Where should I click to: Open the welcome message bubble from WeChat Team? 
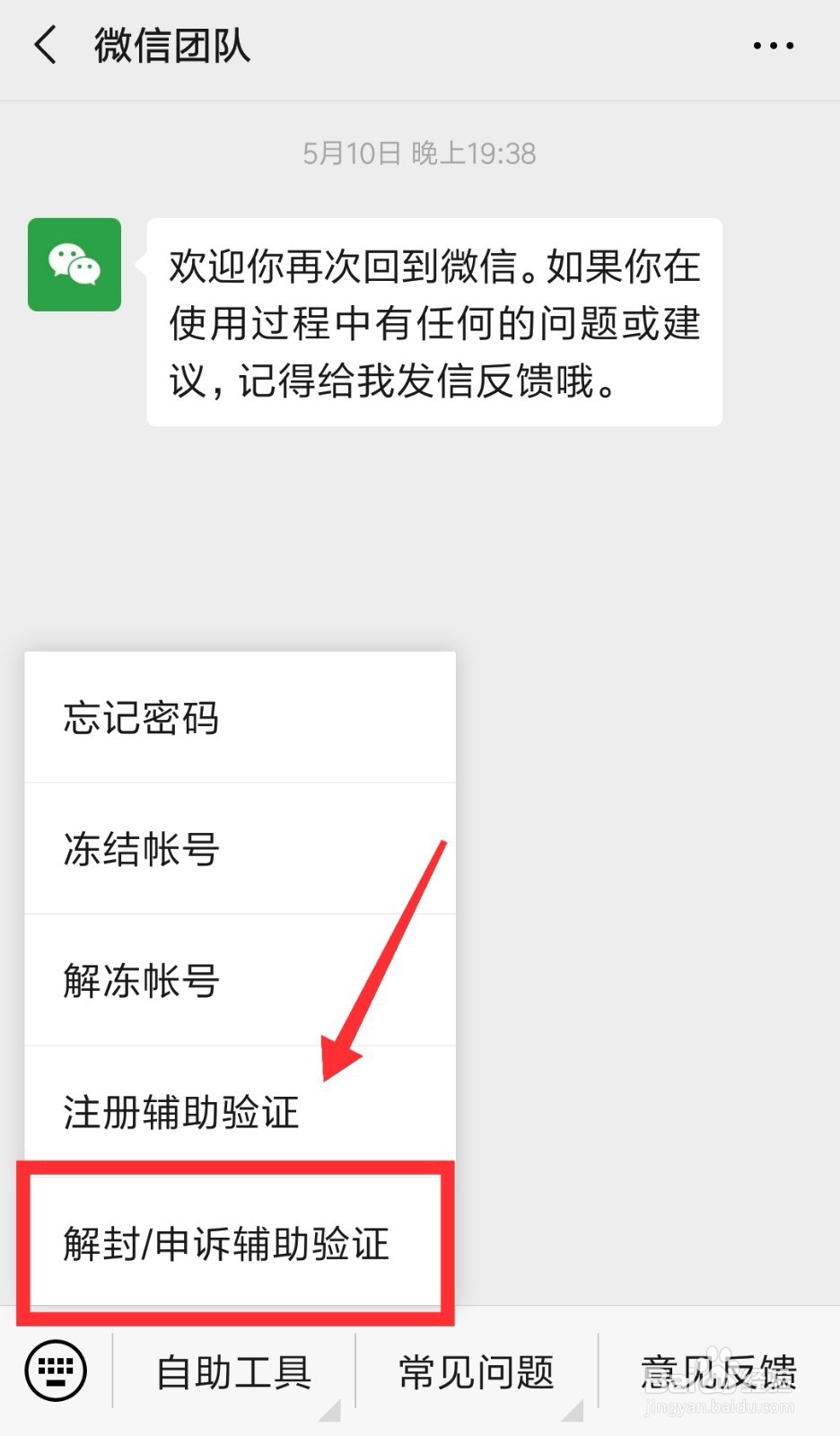(x=433, y=321)
